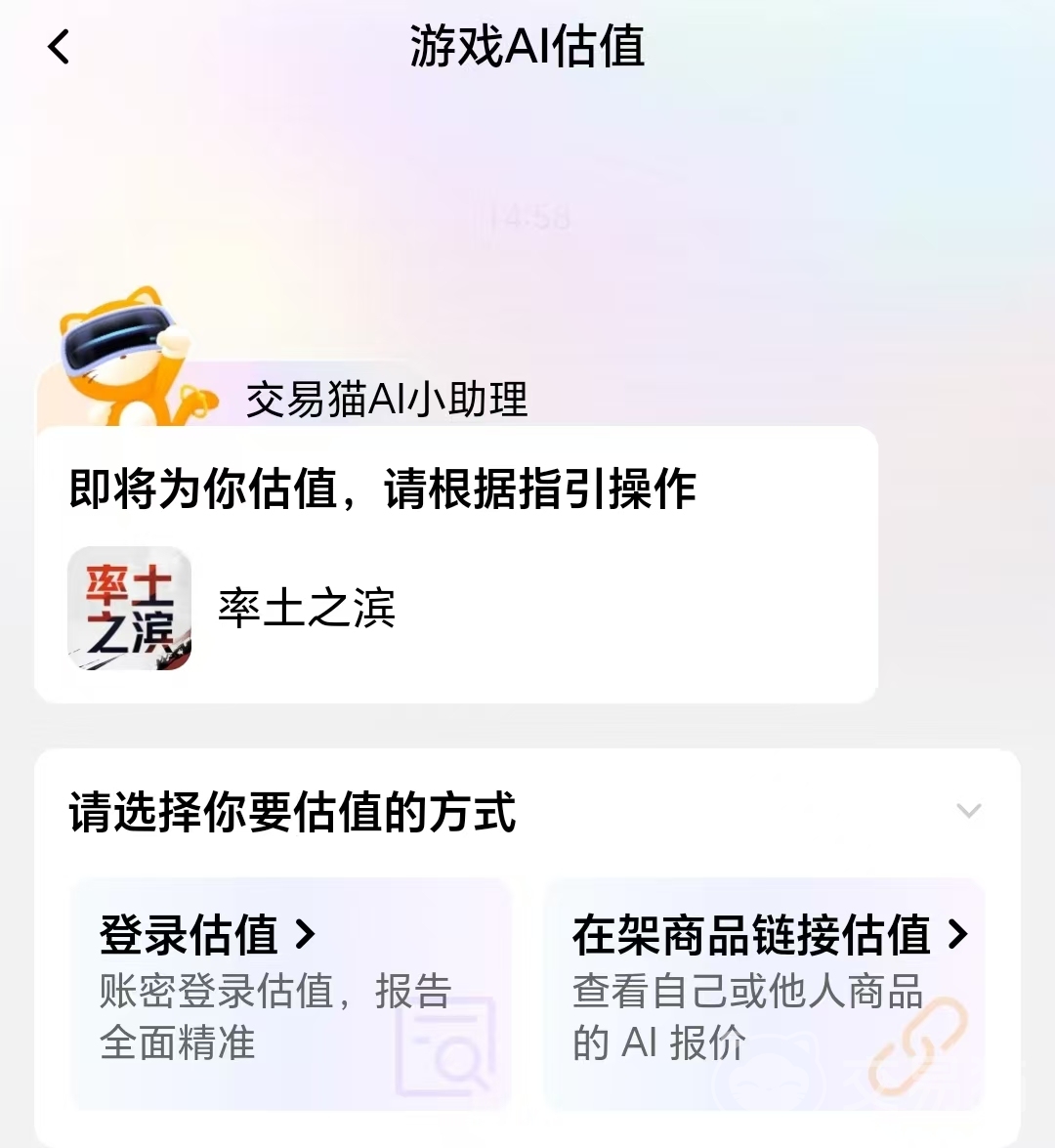Collapse the 请选择你要估值的方式 section
This screenshot has width=1055, height=1148.
968,811
